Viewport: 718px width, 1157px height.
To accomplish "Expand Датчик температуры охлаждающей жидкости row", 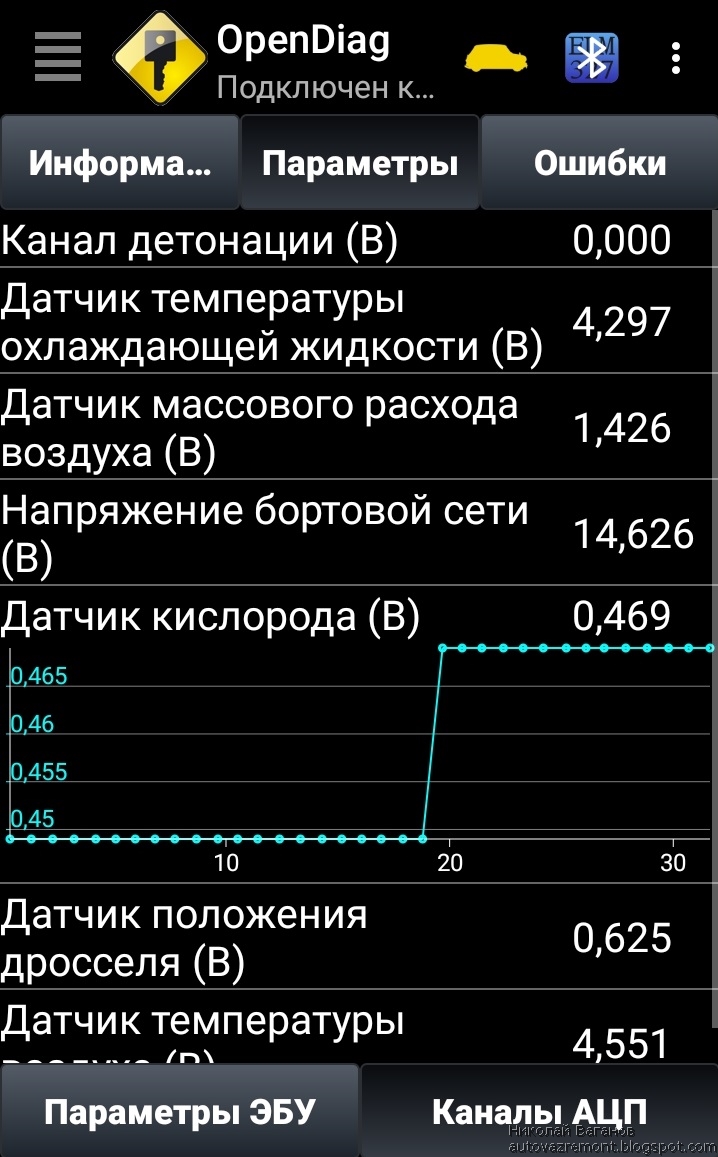I will pyautogui.click(x=358, y=322).
